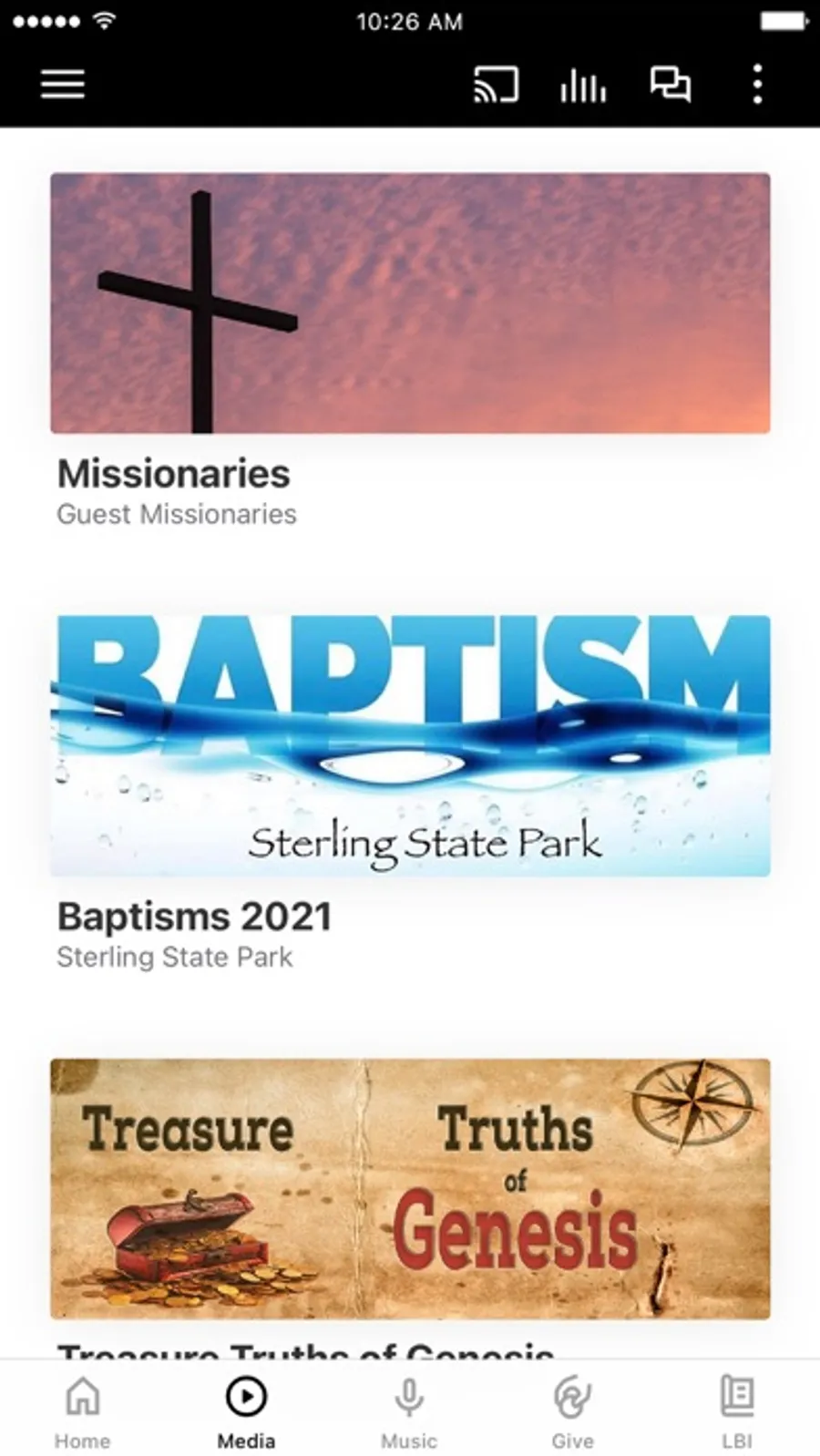Open the chat messages icon
Image resolution: width=820 pixels, height=1456 pixels.
pyautogui.click(x=670, y=84)
